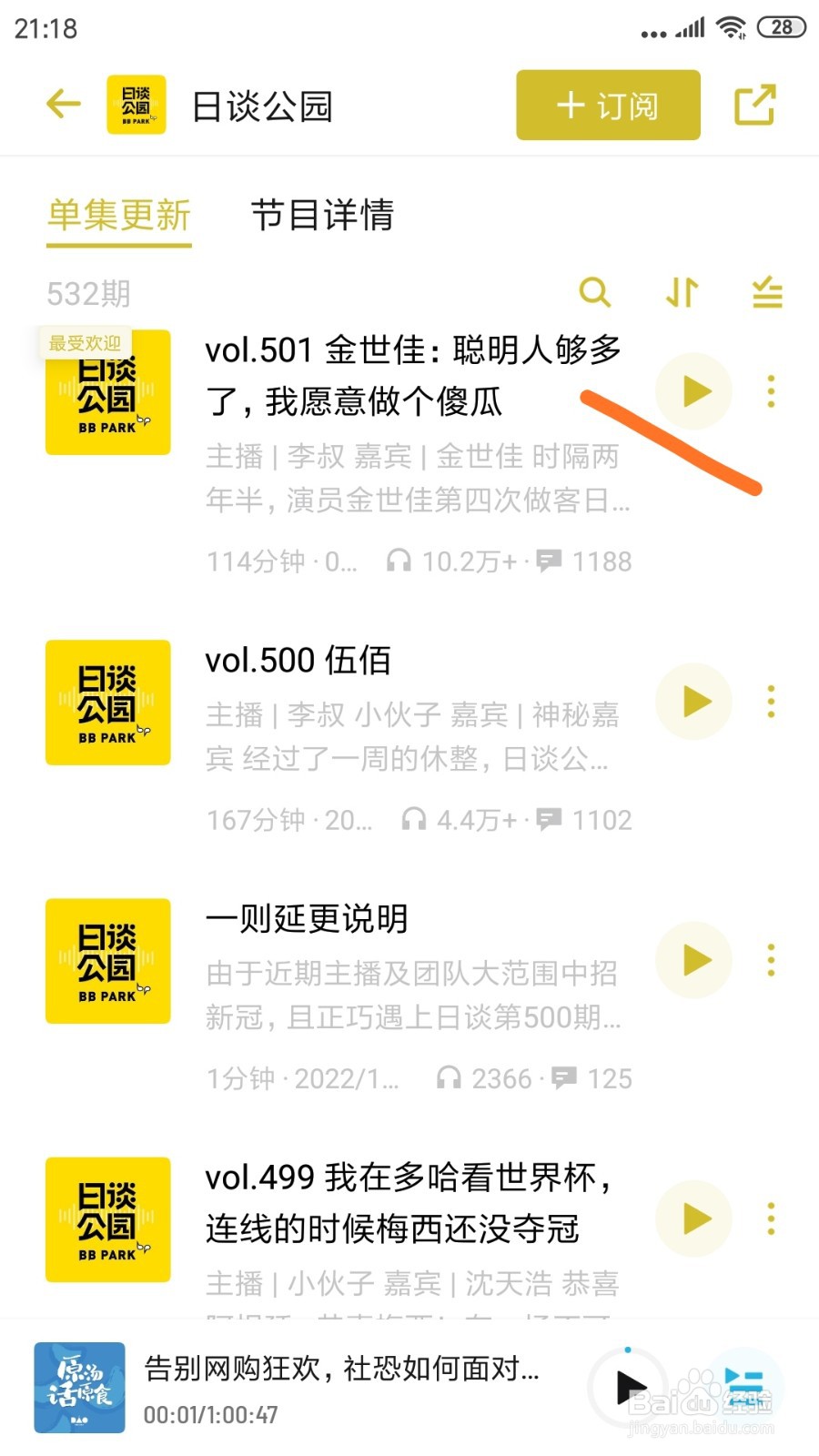Open the episode filter list icon
Screen dimensions: 819x1456
767,293
